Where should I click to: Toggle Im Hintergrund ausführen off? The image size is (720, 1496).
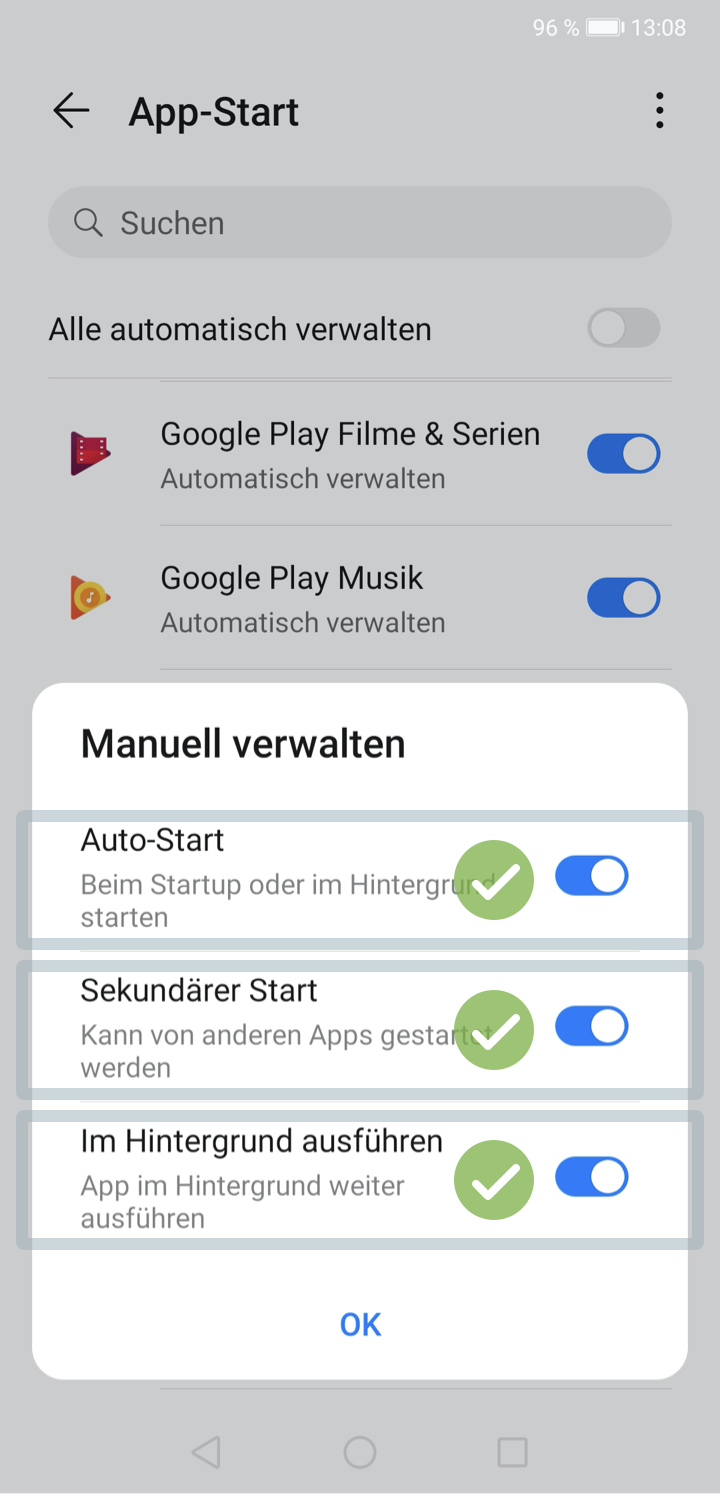pyautogui.click(x=592, y=1177)
